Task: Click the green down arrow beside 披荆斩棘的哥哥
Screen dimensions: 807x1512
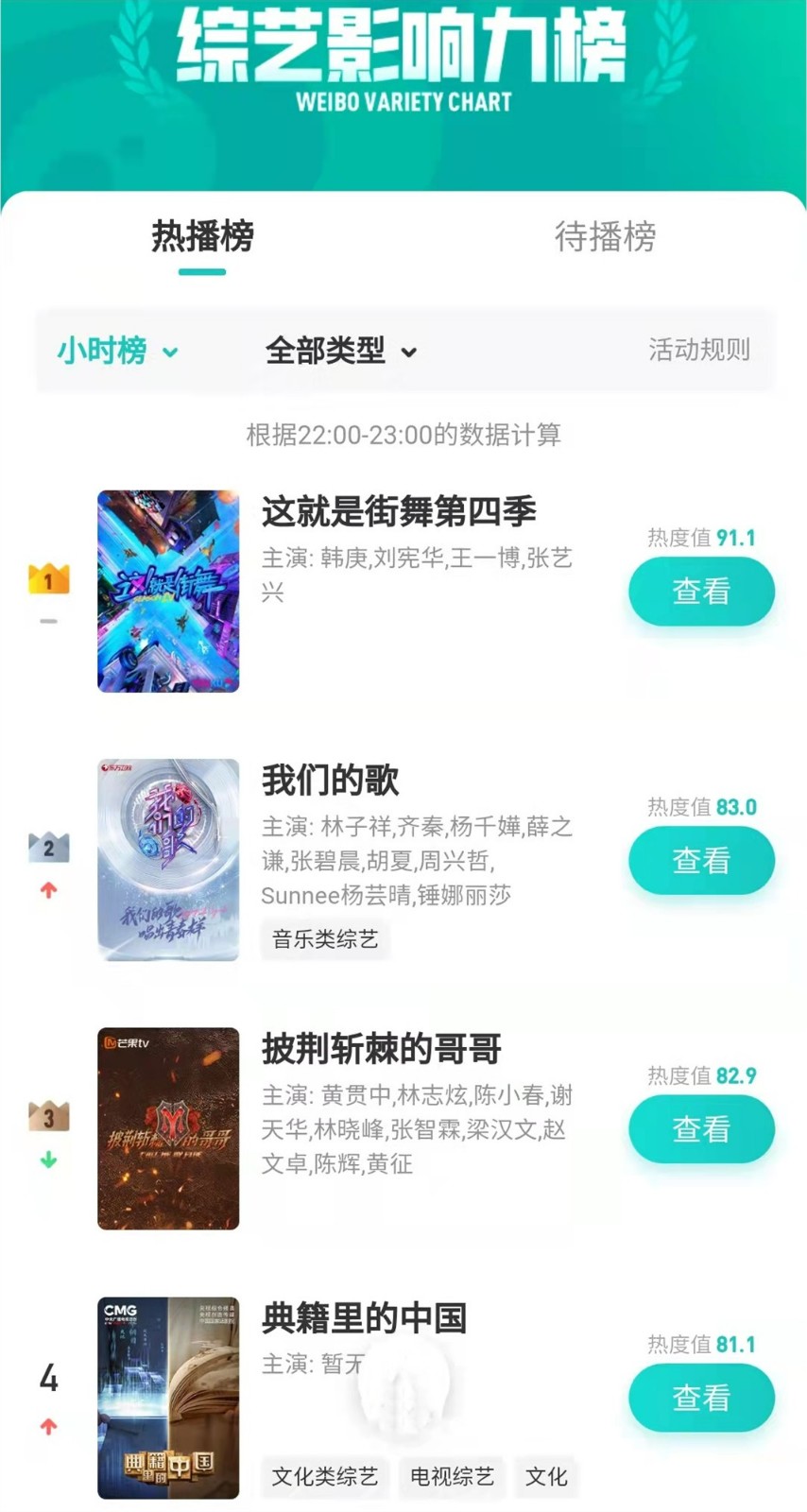Action: pyautogui.click(x=48, y=1160)
